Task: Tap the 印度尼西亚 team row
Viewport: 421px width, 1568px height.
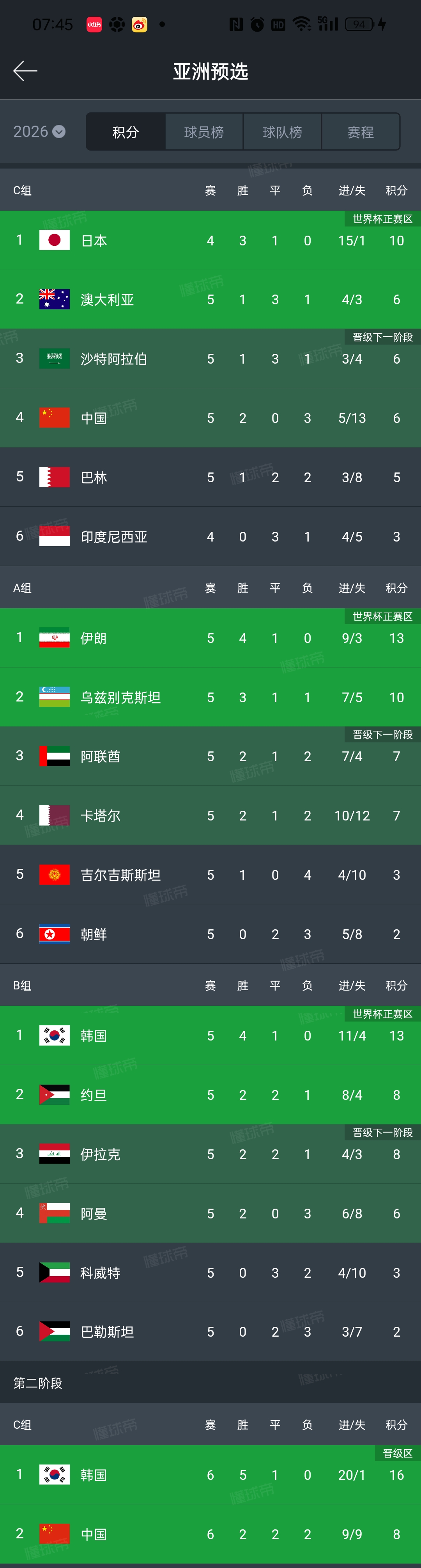Action: [x=114, y=536]
